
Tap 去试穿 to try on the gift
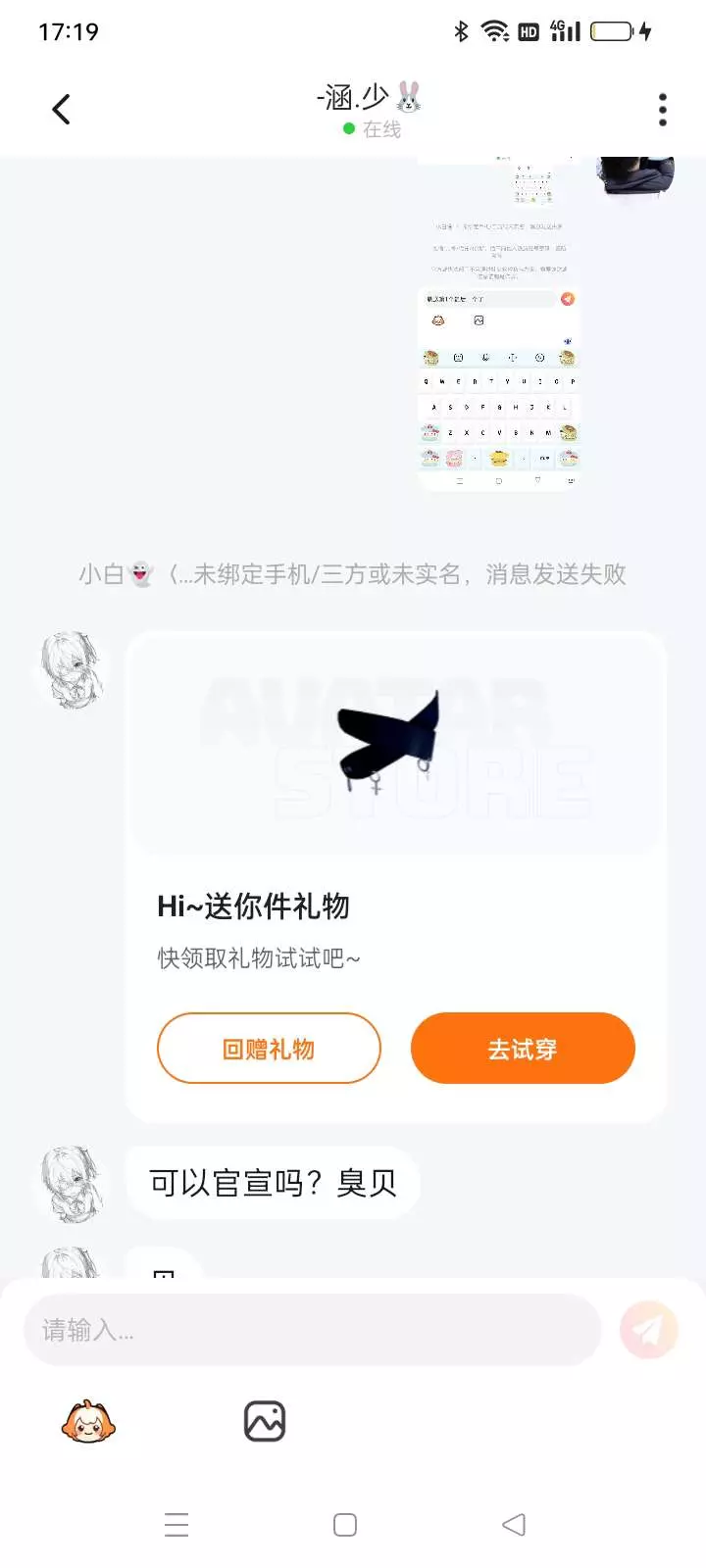523,1048
